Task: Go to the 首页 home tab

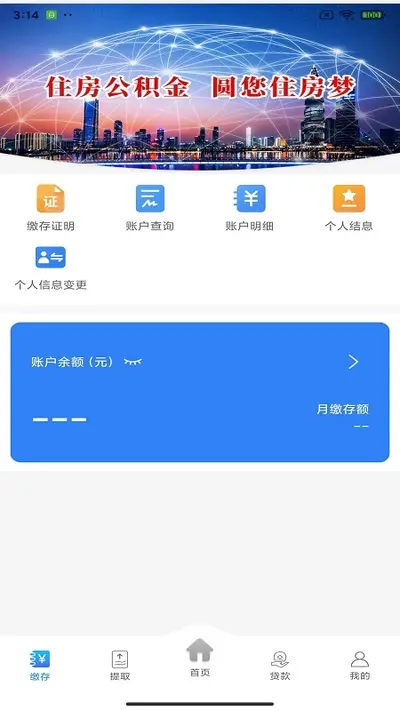Action: (200, 658)
